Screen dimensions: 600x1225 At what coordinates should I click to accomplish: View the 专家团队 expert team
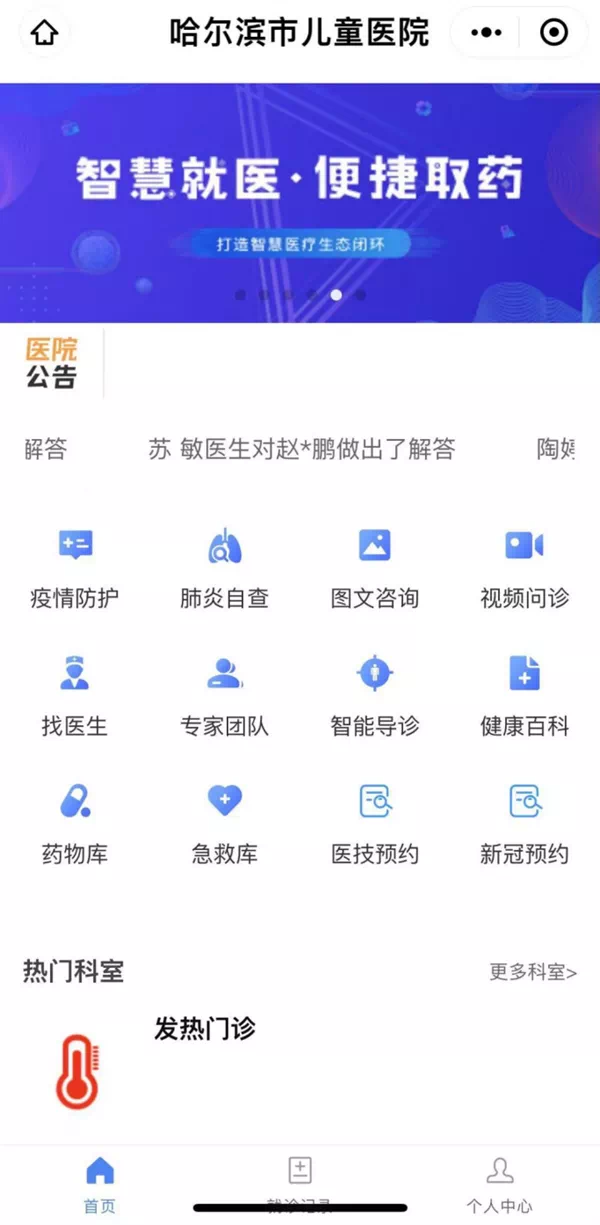coord(224,696)
